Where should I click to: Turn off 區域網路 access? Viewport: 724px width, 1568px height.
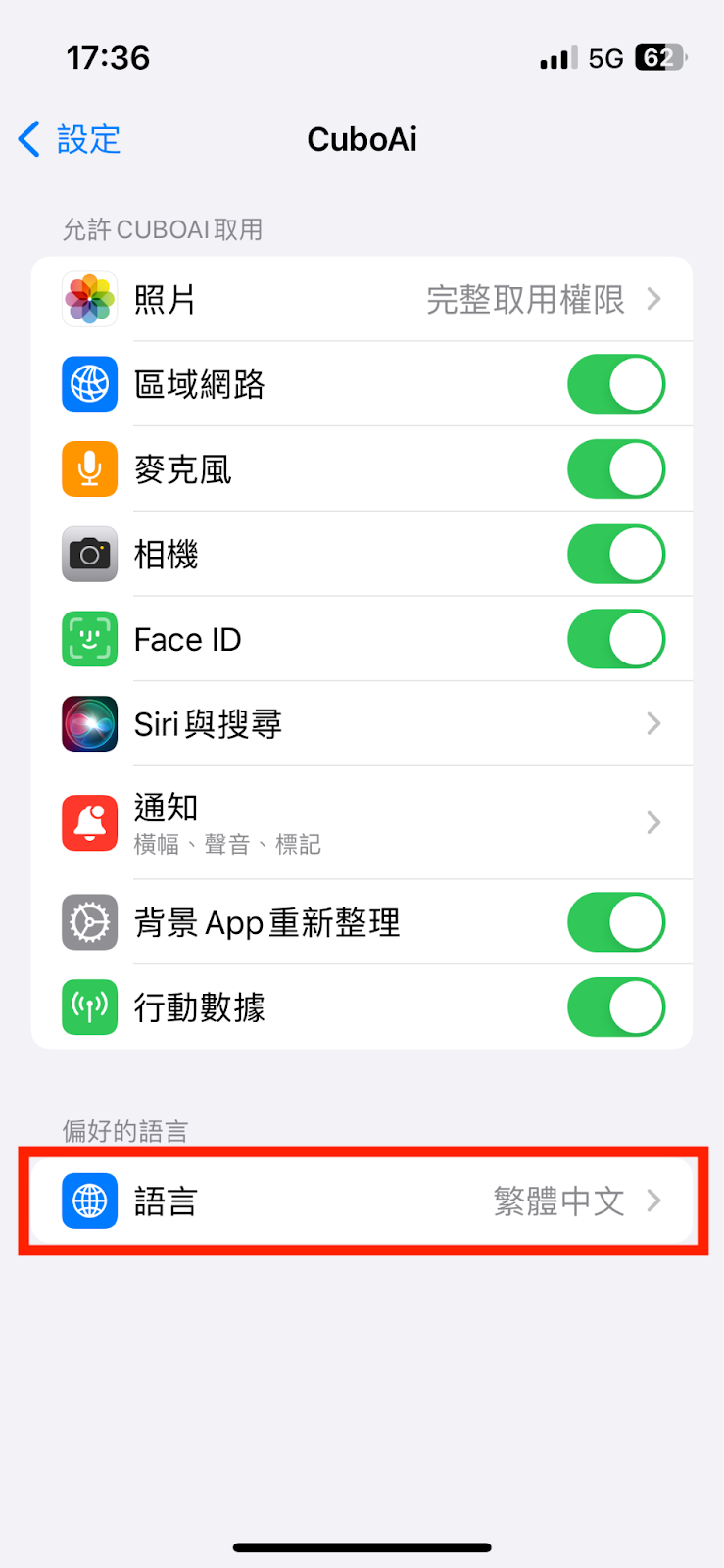(x=615, y=384)
